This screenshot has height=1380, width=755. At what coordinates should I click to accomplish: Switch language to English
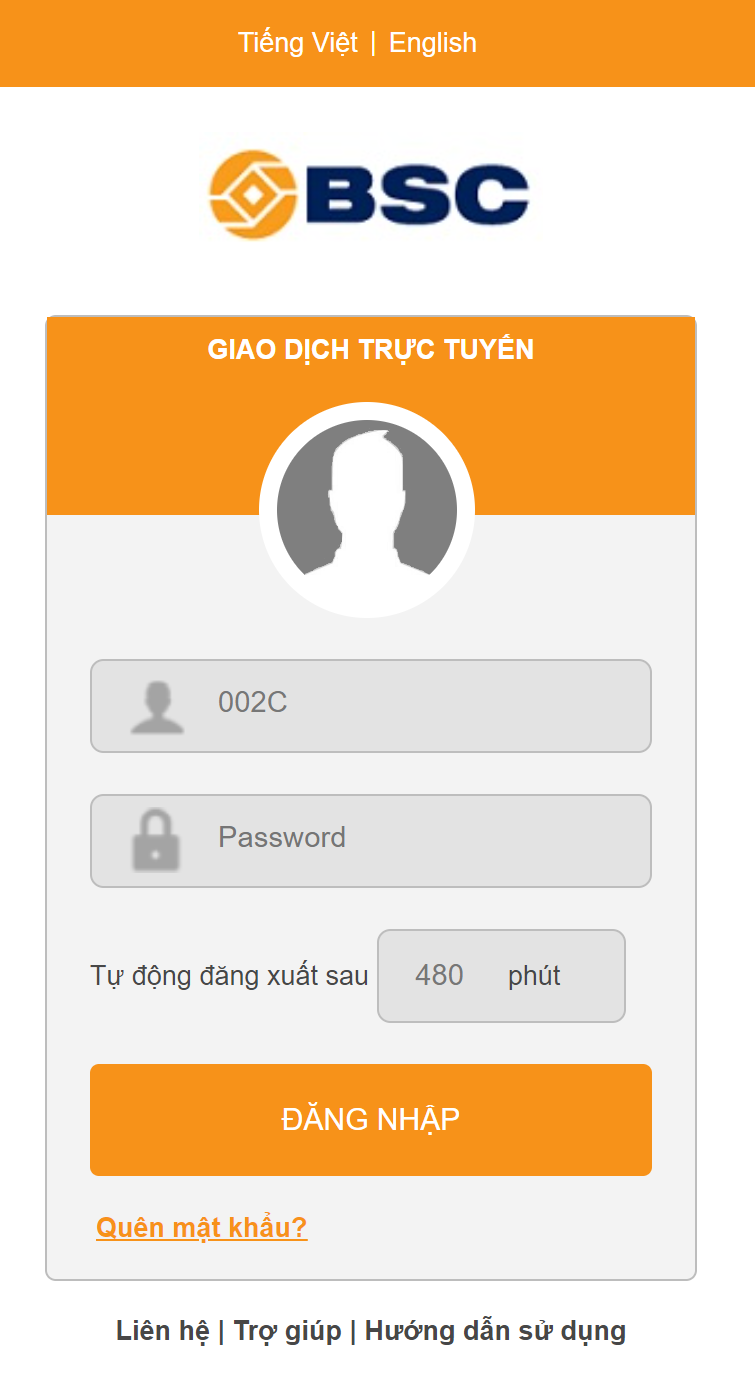[433, 43]
